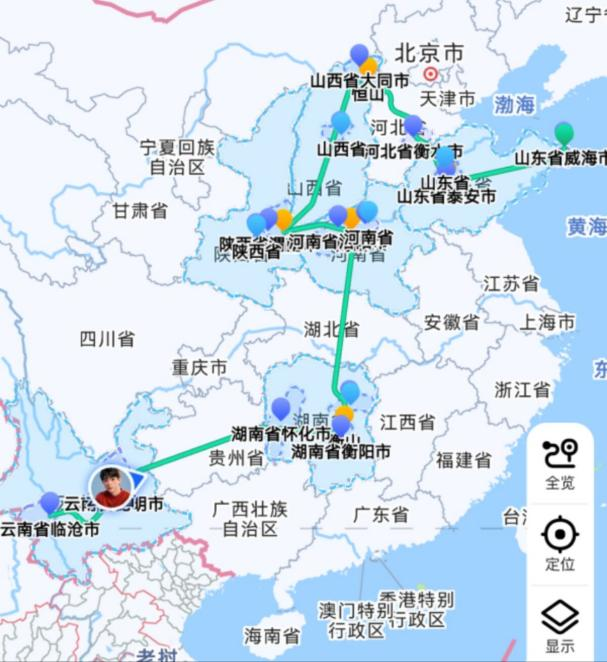The image size is (607, 662).
Task: Tap the user avatar marker near 昆明市
Action: [112, 488]
